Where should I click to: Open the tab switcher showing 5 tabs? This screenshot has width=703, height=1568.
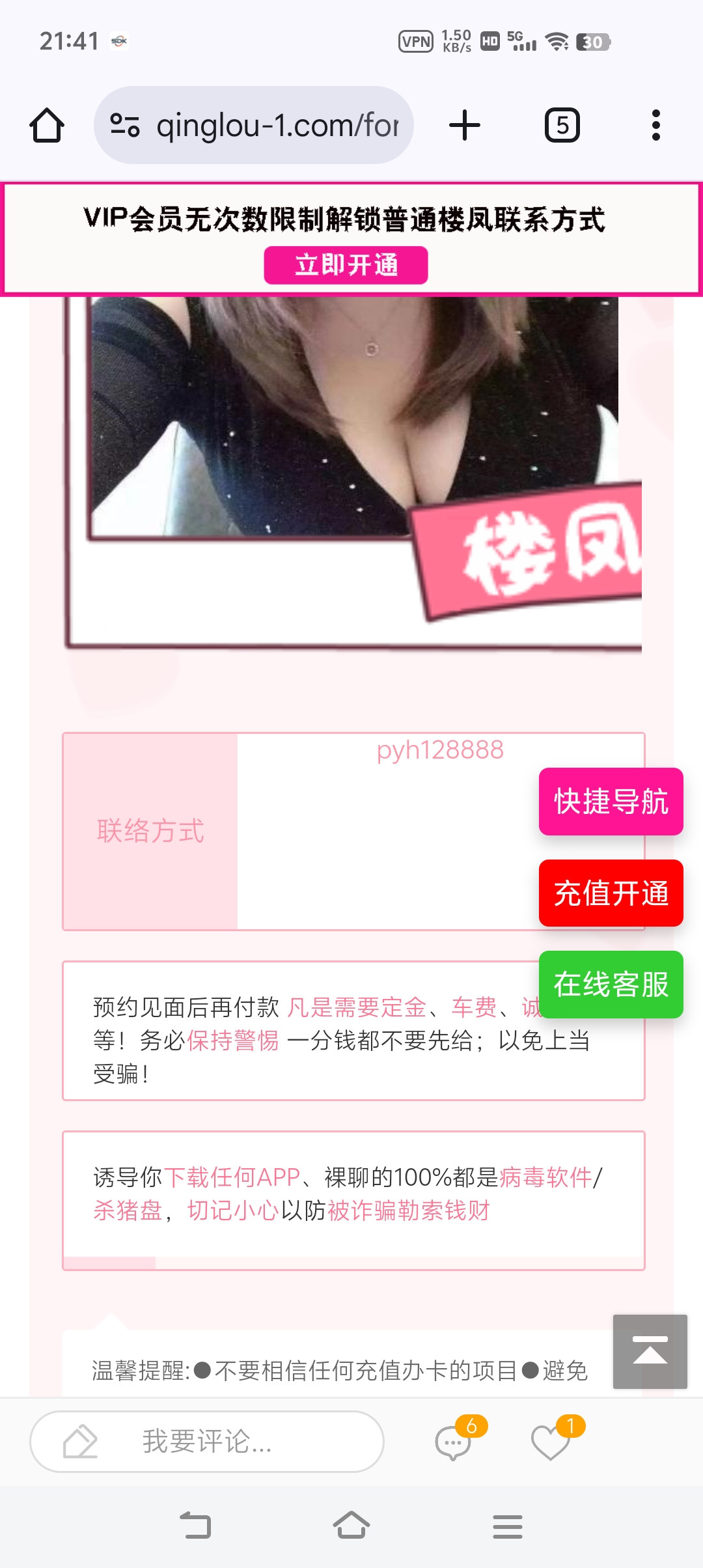pos(562,125)
